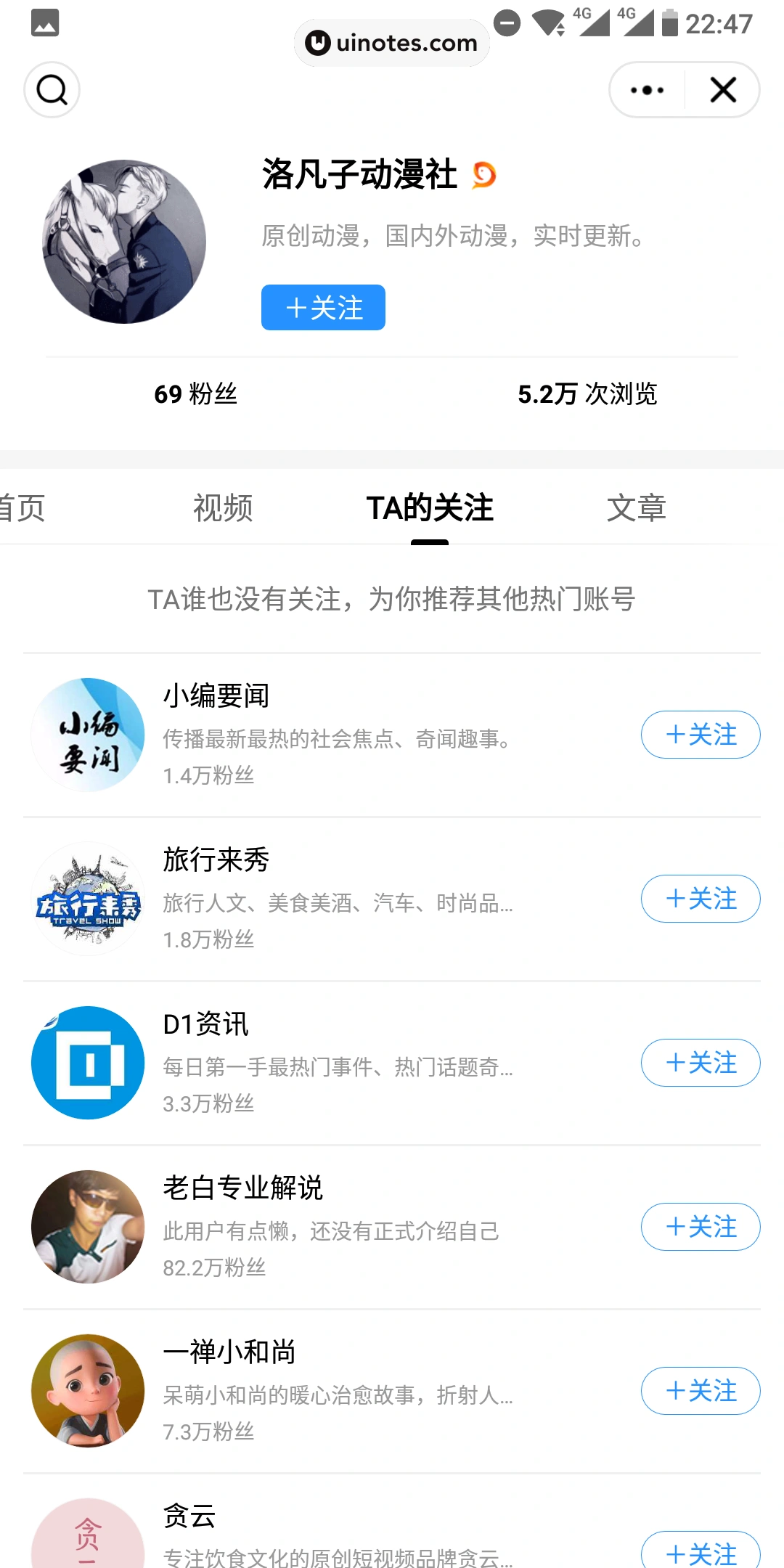This screenshot has width=784, height=1568.
Task: Tap the 5.2万 次浏览 view count
Action: click(x=587, y=395)
